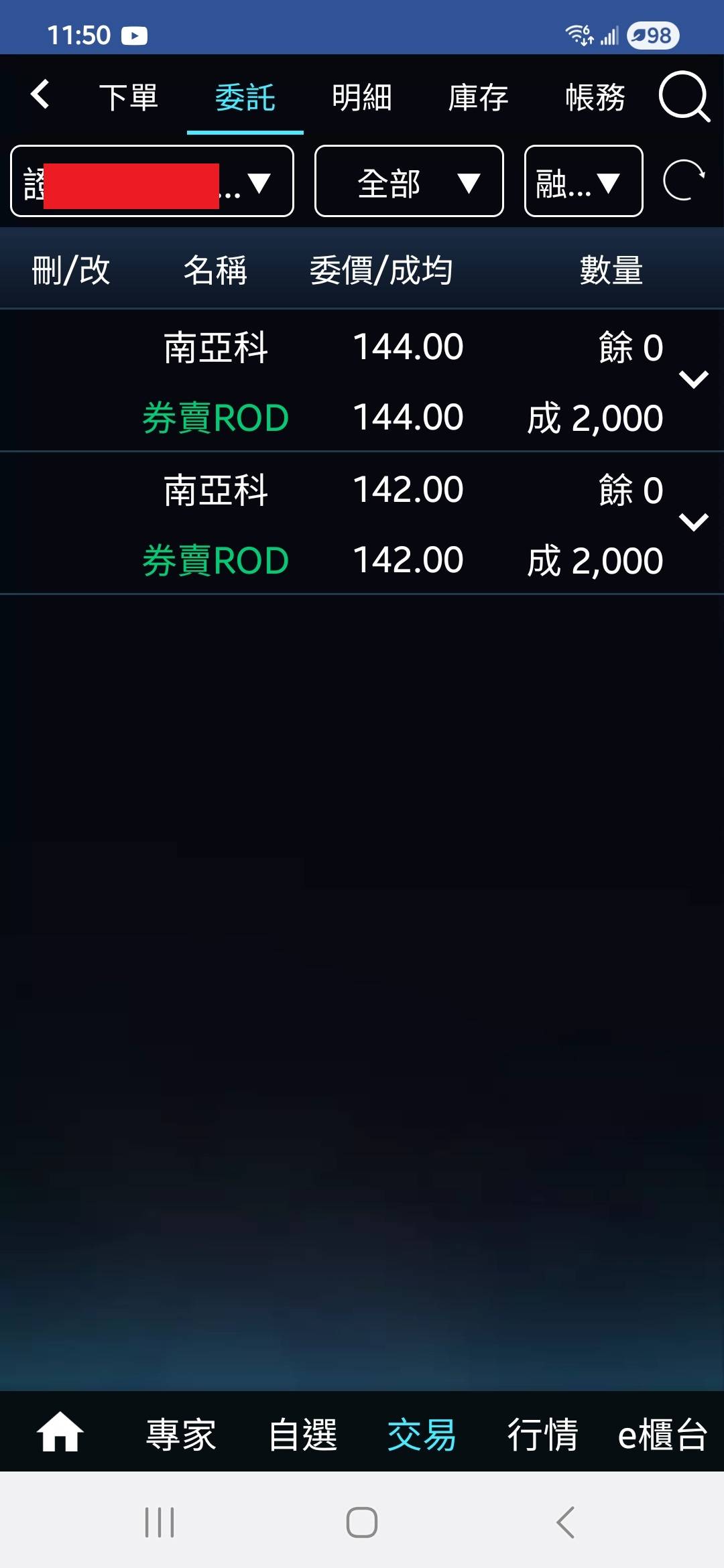This screenshot has width=724, height=1568.
Task: Switch to the 庫存 tab
Action: pos(478,98)
